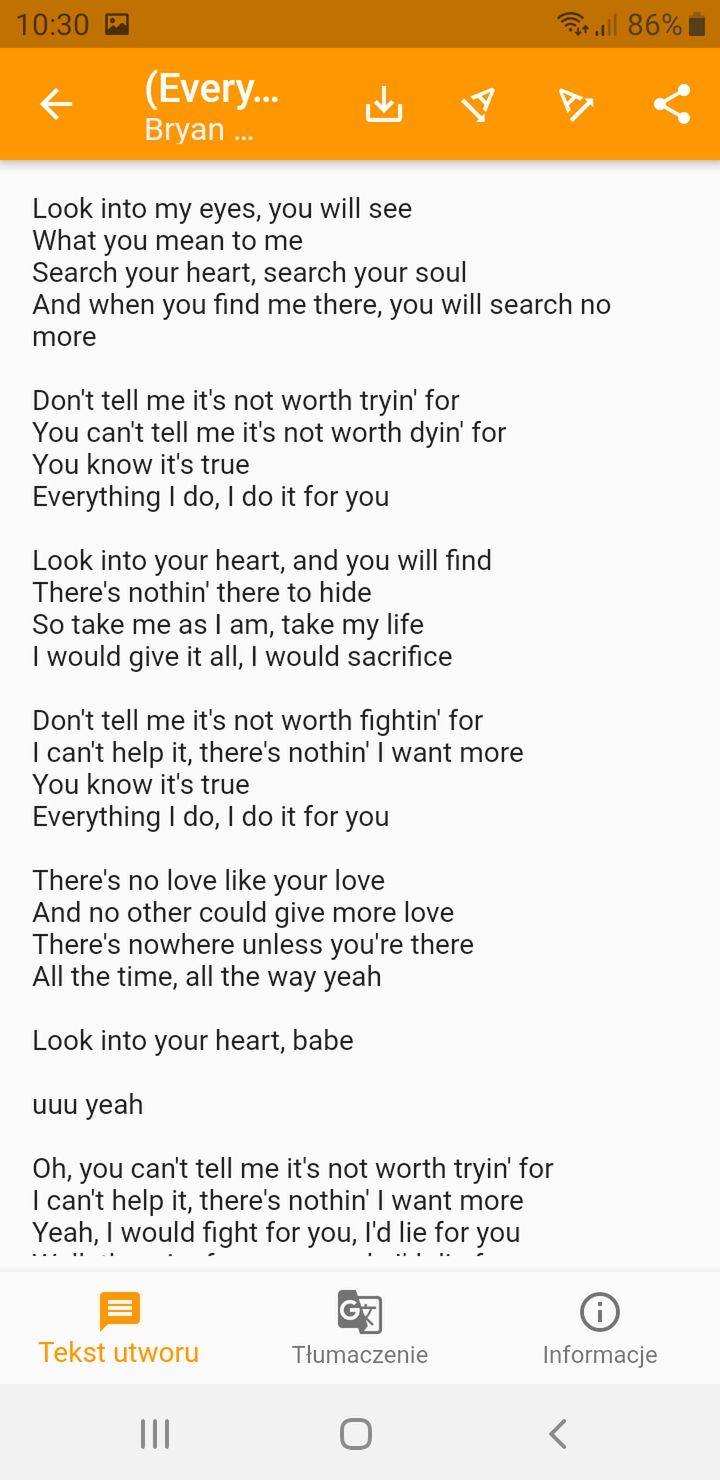
Task: Open the Informacje tab
Action: click(x=600, y=1329)
